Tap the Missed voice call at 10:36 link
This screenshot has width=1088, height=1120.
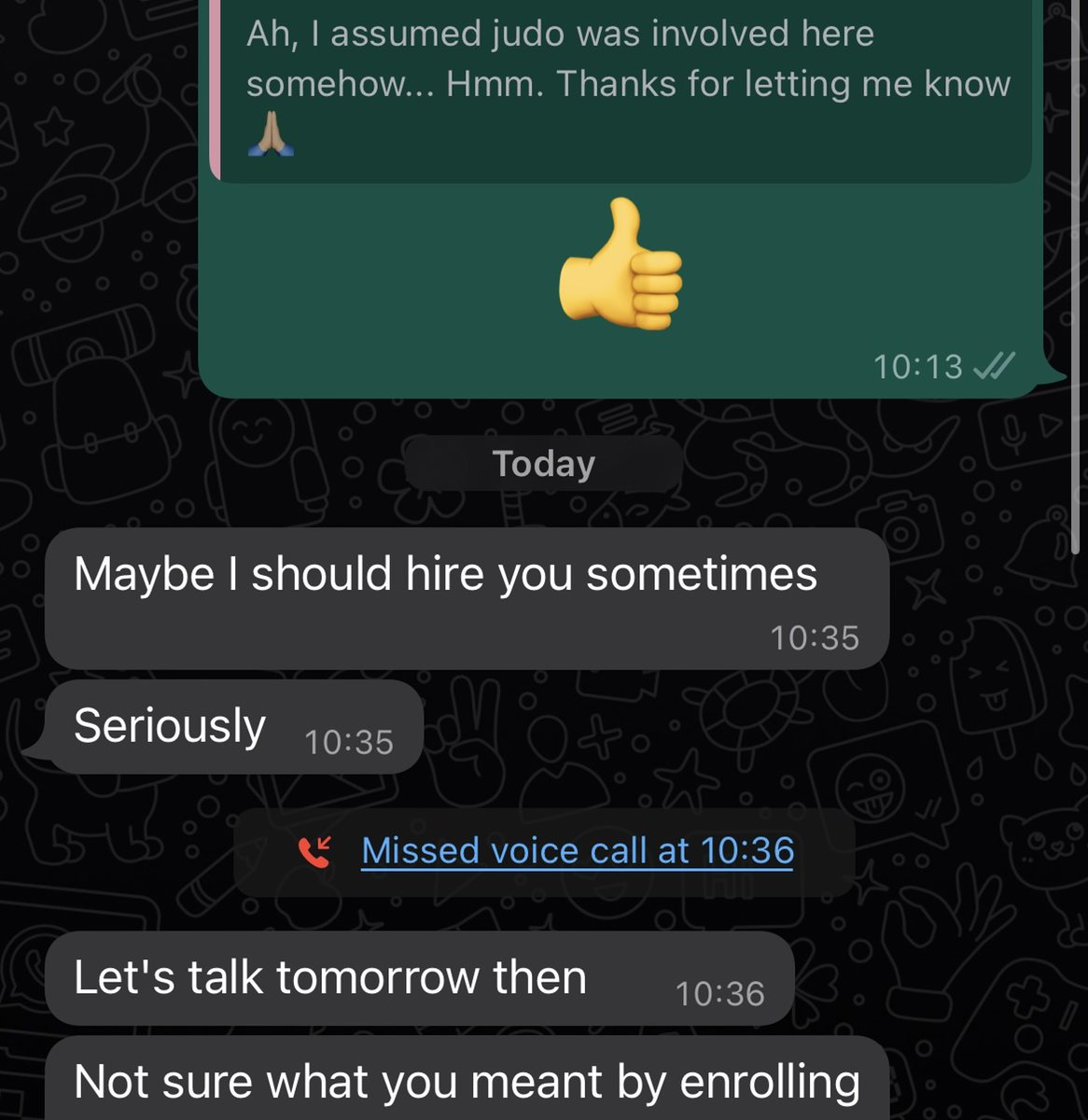pos(577,850)
